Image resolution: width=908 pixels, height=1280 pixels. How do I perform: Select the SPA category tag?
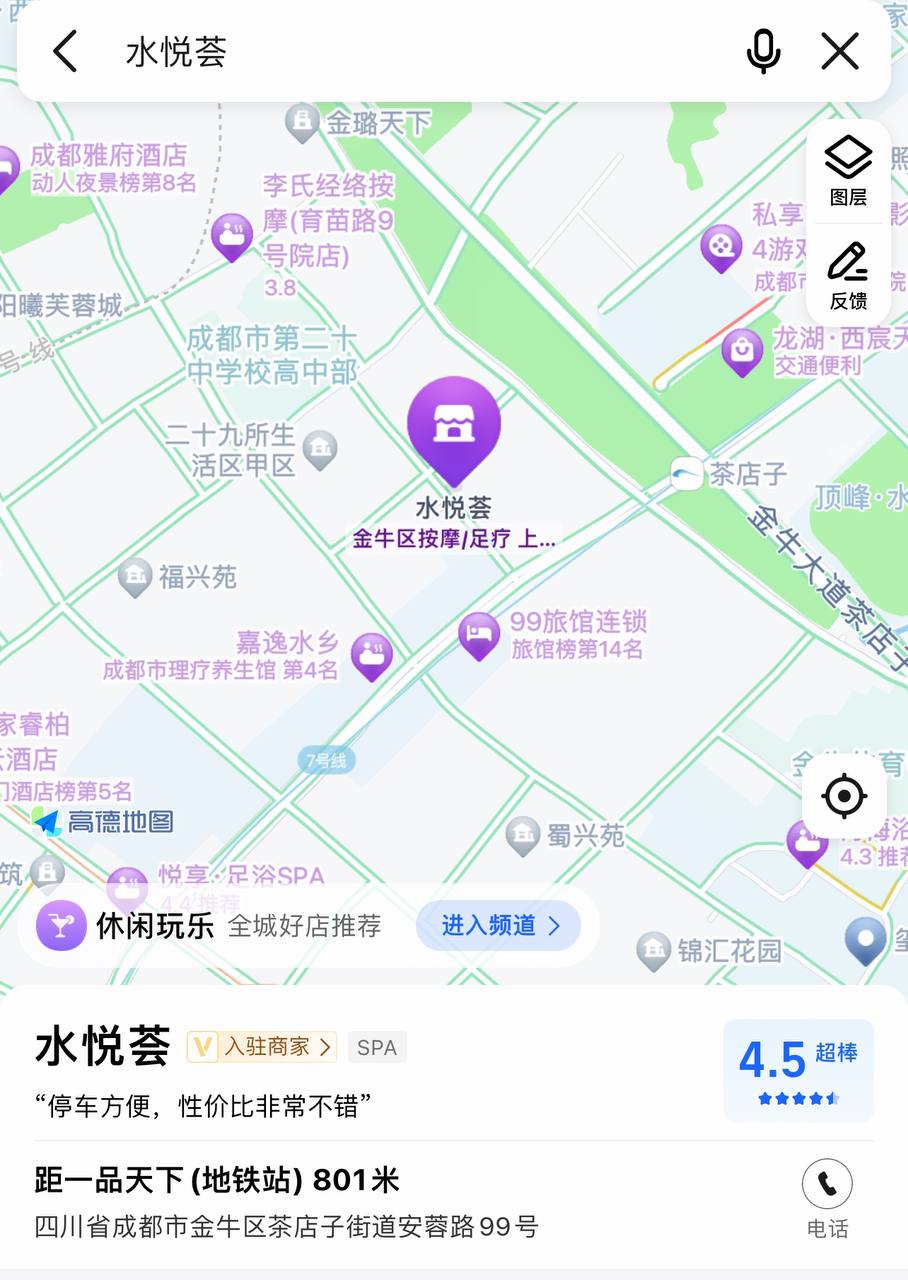click(x=377, y=1047)
